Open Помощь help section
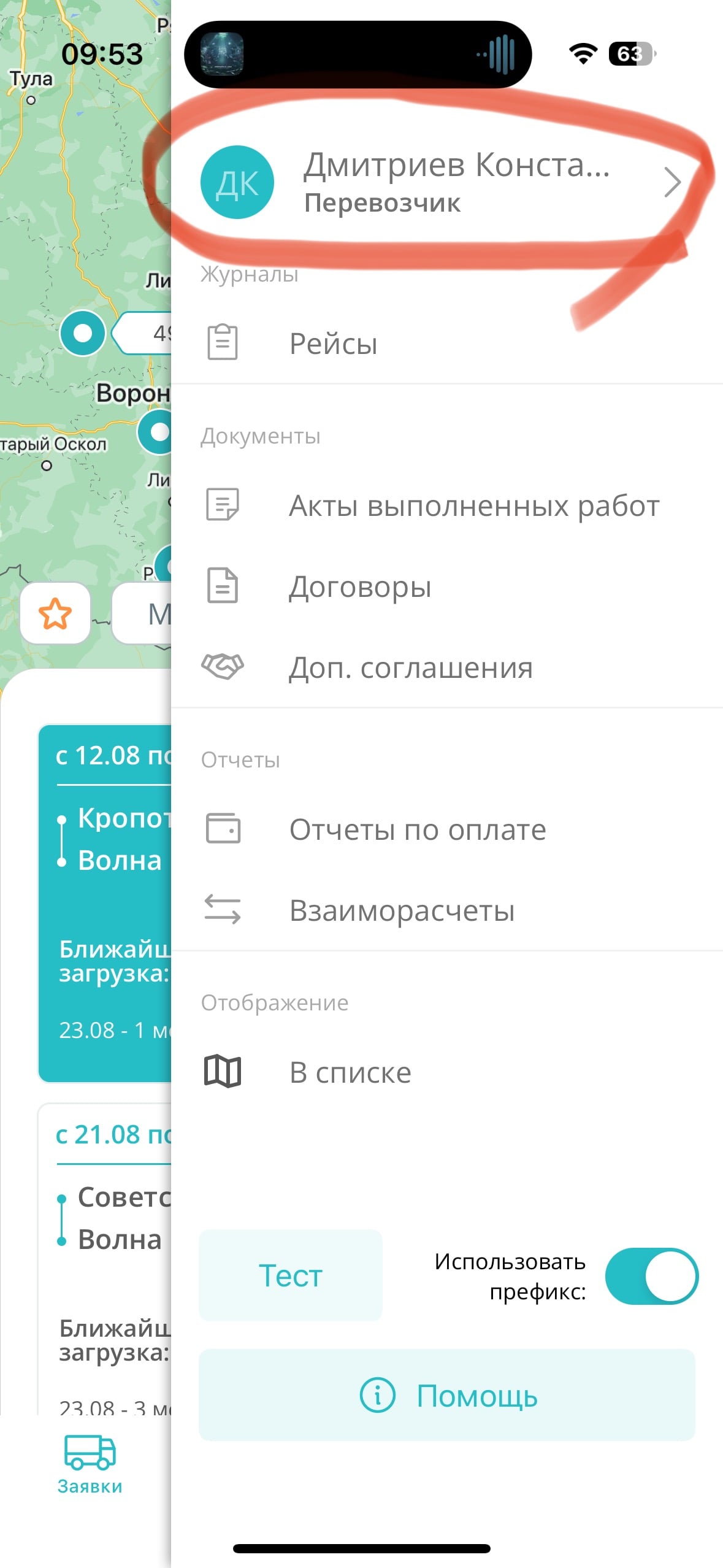This screenshot has width=723, height=1568. click(447, 1395)
